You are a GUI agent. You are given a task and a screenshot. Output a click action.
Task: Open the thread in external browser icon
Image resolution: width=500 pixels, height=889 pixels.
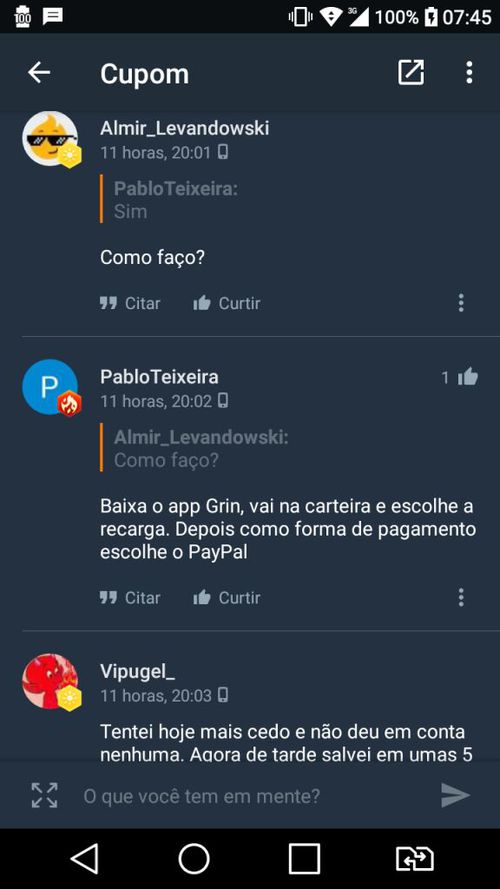point(410,73)
